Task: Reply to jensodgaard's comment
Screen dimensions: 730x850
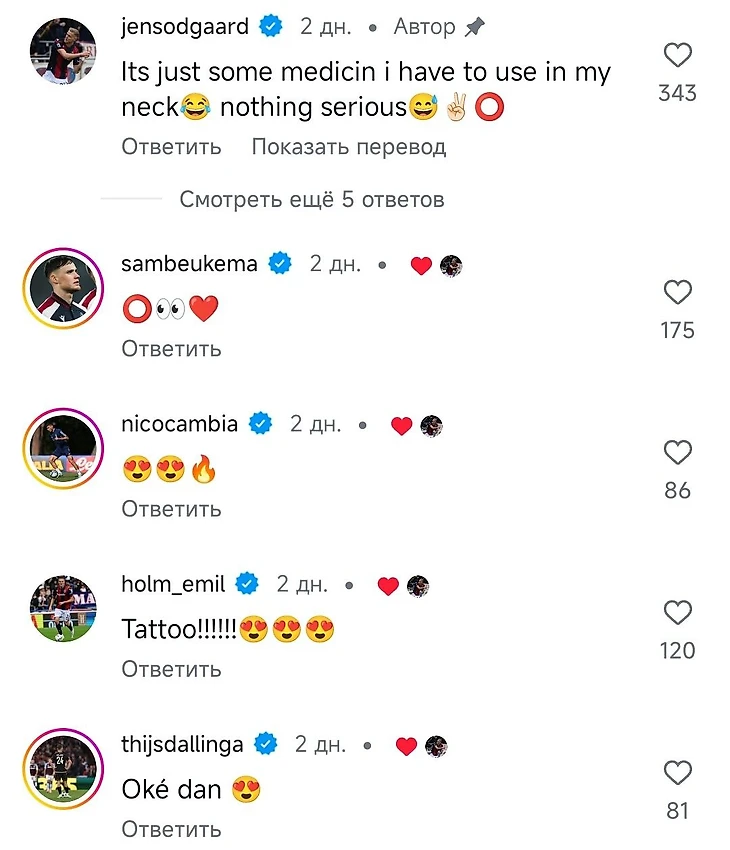Action: click(x=171, y=147)
